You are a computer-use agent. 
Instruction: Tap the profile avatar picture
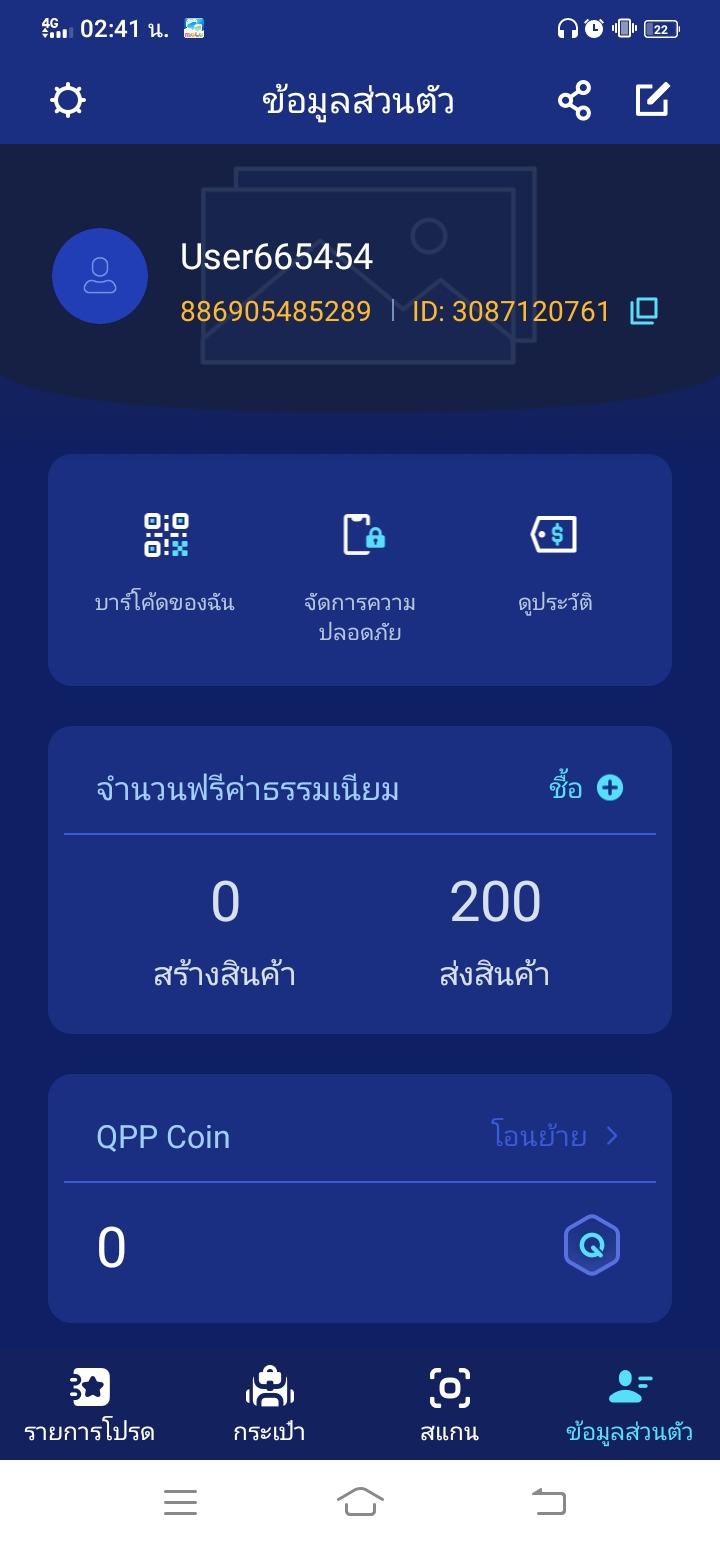point(100,276)
